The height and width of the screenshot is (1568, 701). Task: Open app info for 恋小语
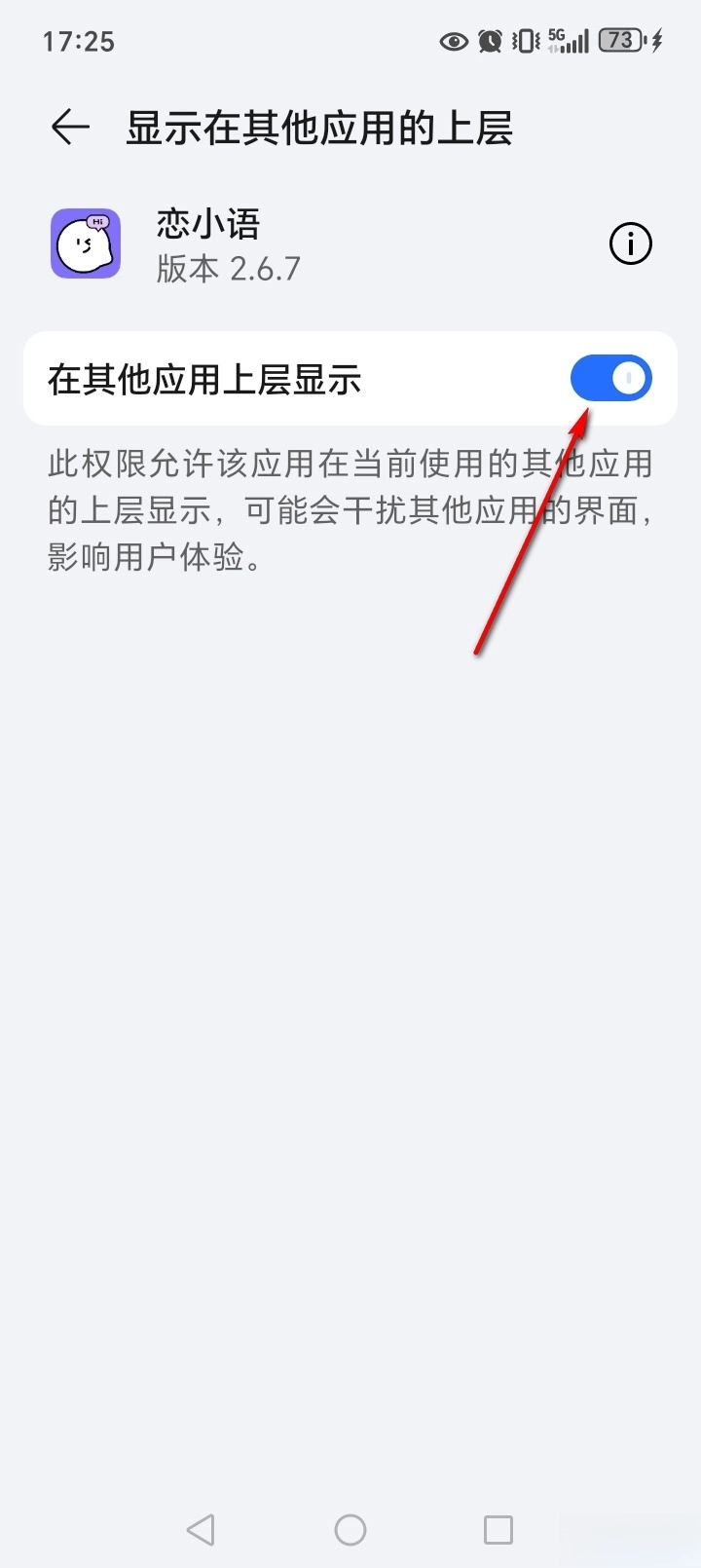click(630, 243)
